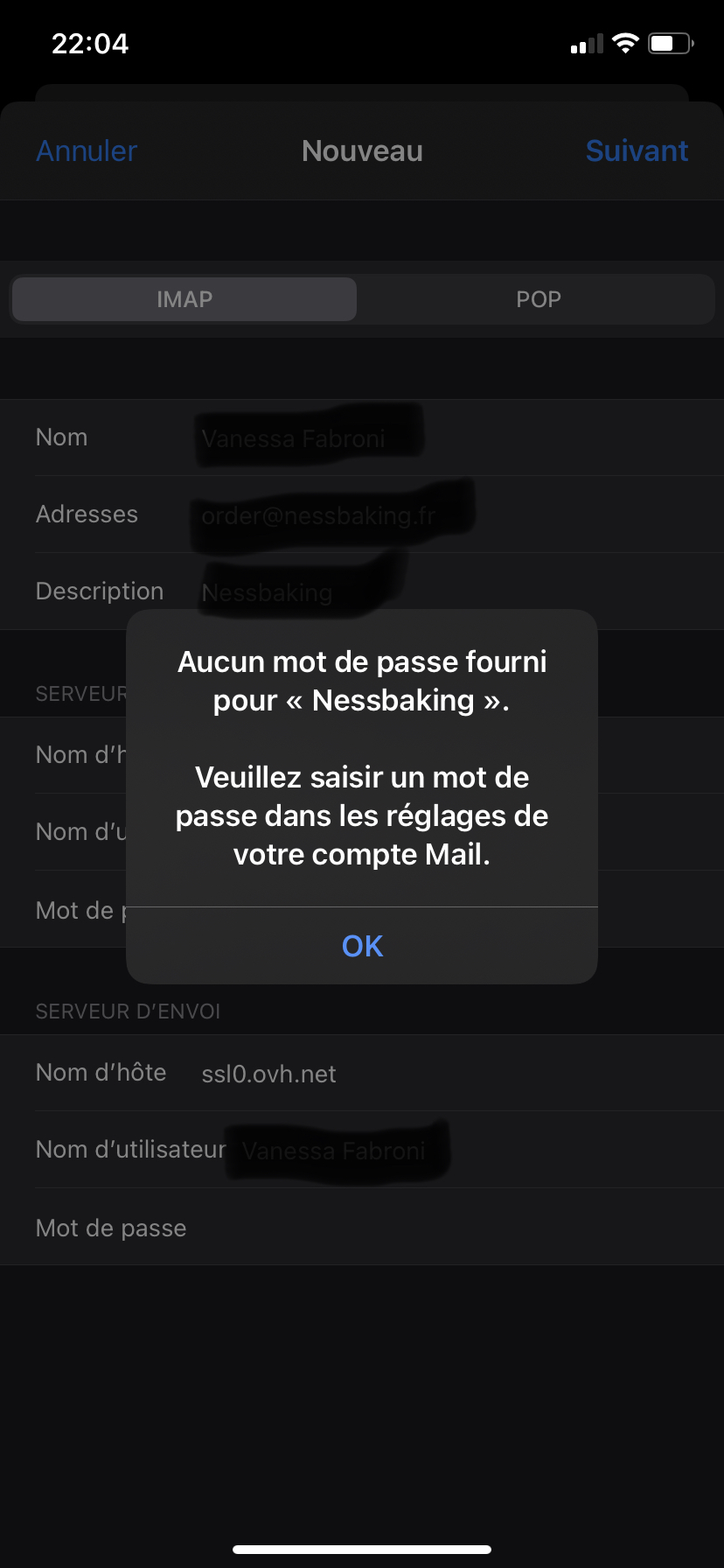Select the IMAP segment
The height and width of the screenshot is (1568, 724).
point(184,299)
